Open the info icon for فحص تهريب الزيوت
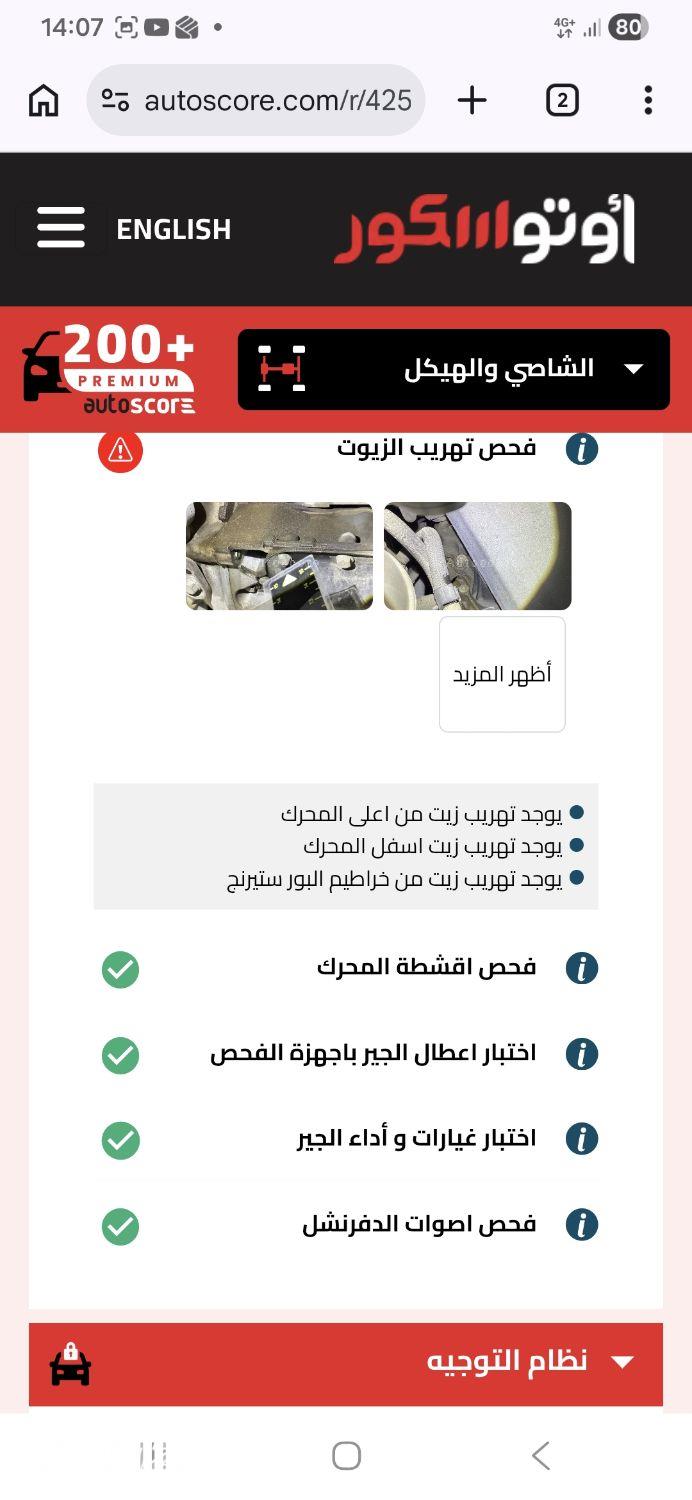The height and width of the screenshot is (1500, 692). coord(581,449)
